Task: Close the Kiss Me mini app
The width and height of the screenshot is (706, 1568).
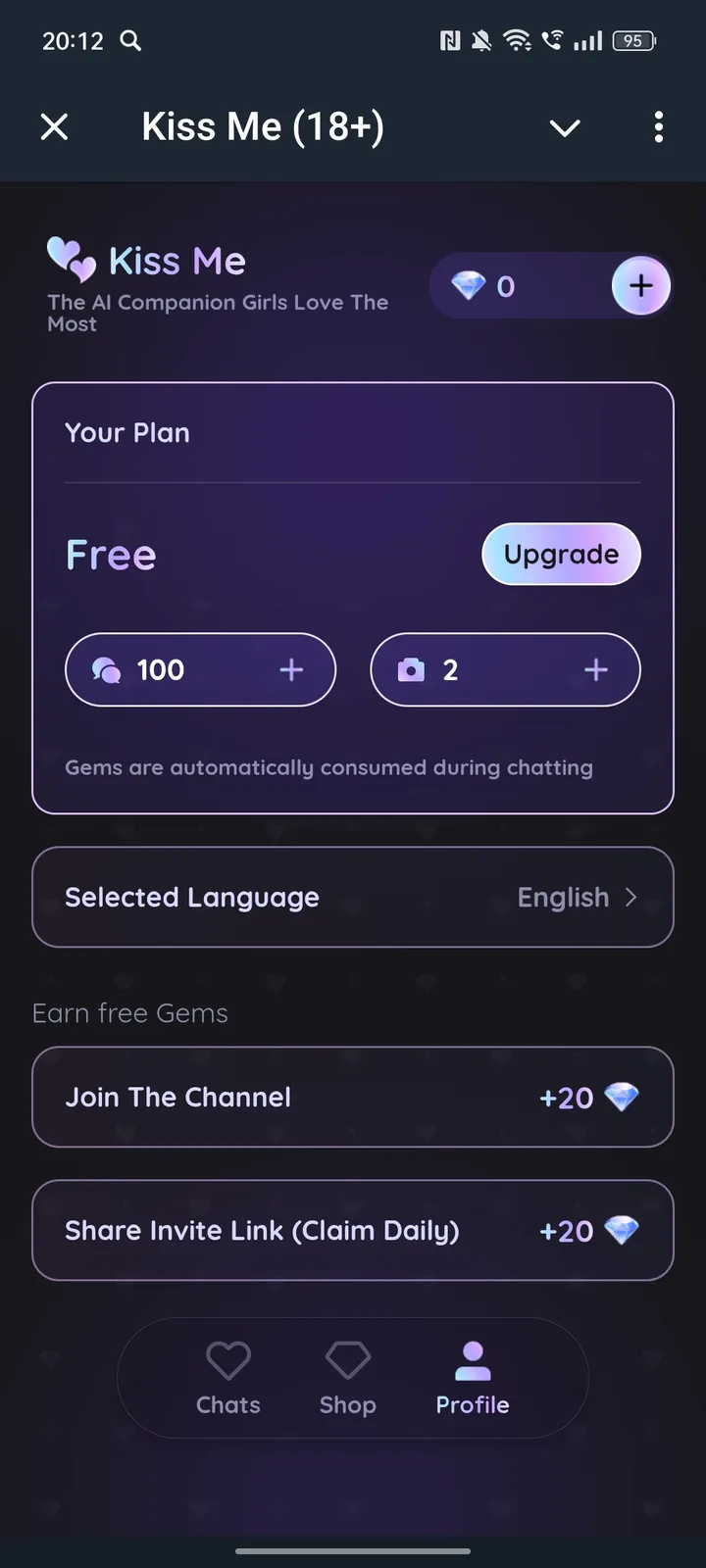Action: (x=55, y=126)
